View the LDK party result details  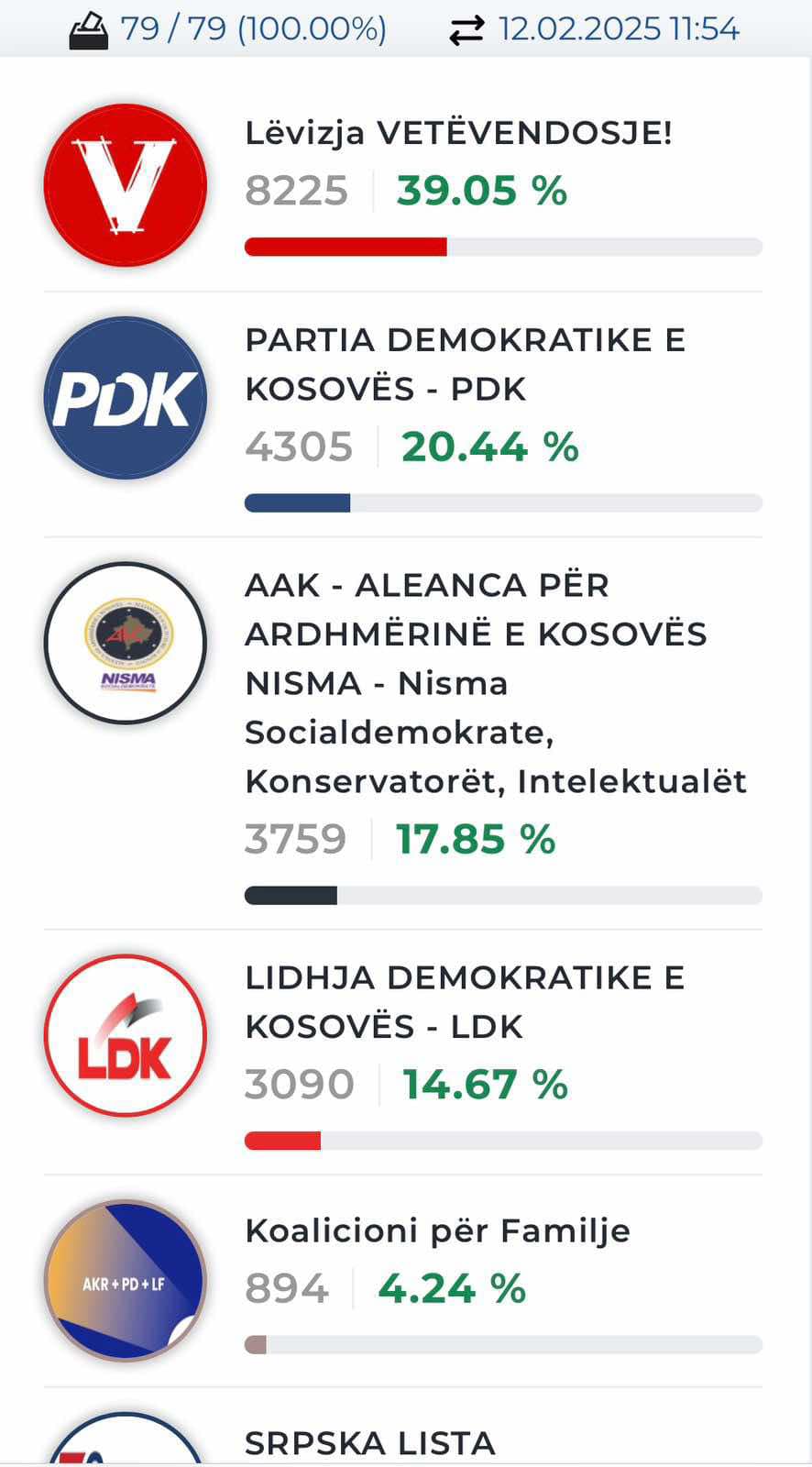(x=403, y=1053)
